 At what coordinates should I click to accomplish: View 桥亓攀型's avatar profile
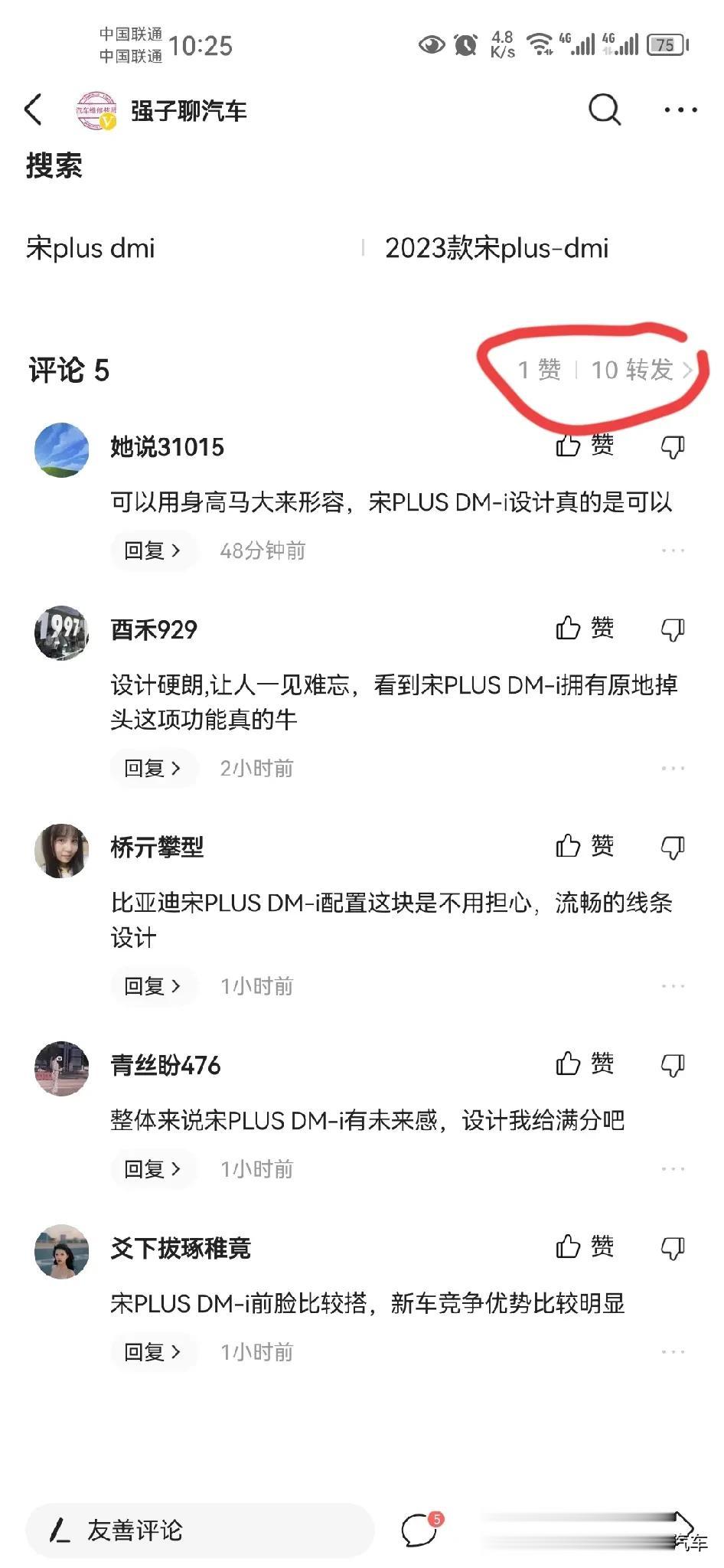click(x=61, y=850)
